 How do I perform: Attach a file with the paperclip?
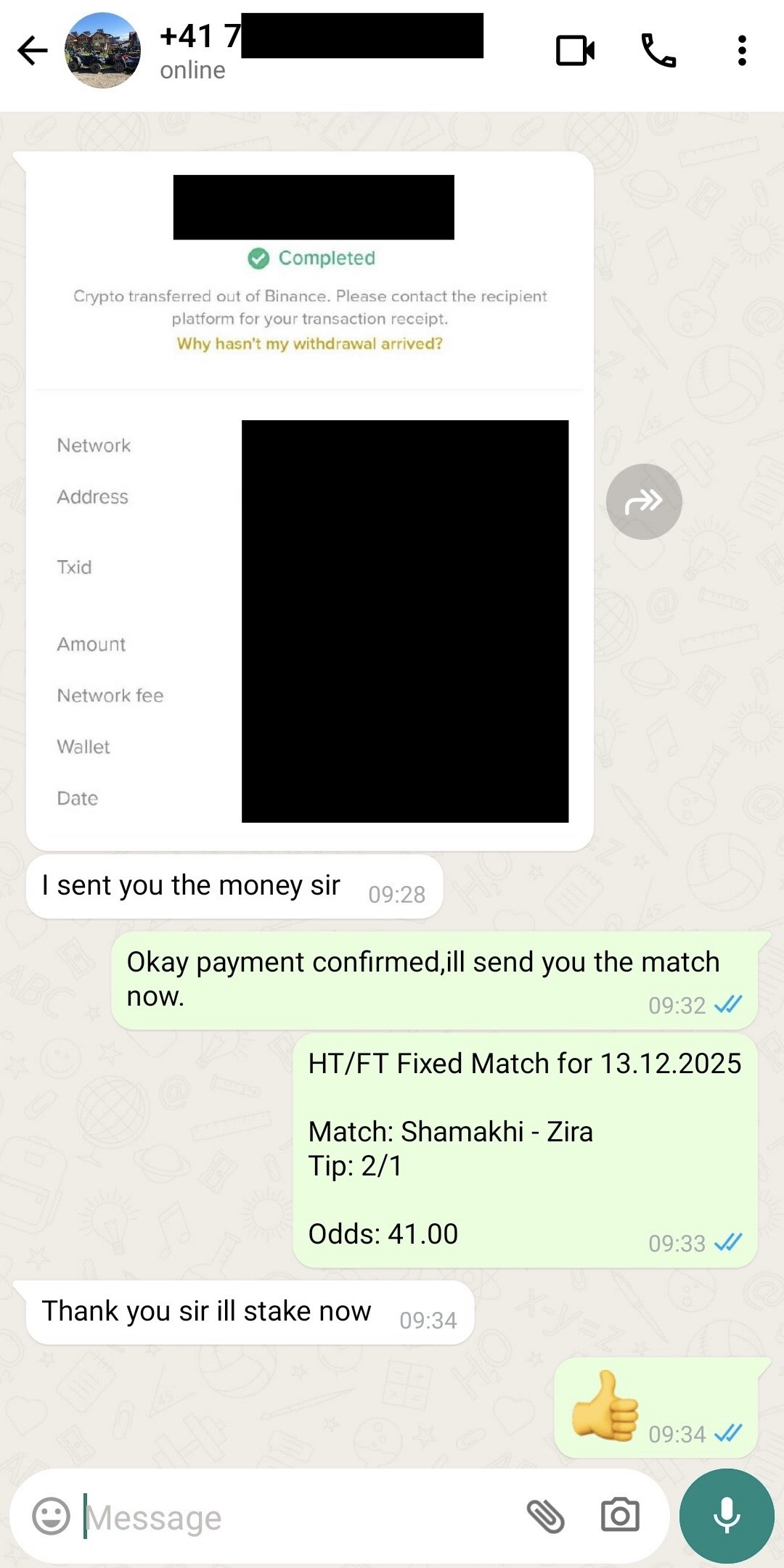tap(545, 1516)
